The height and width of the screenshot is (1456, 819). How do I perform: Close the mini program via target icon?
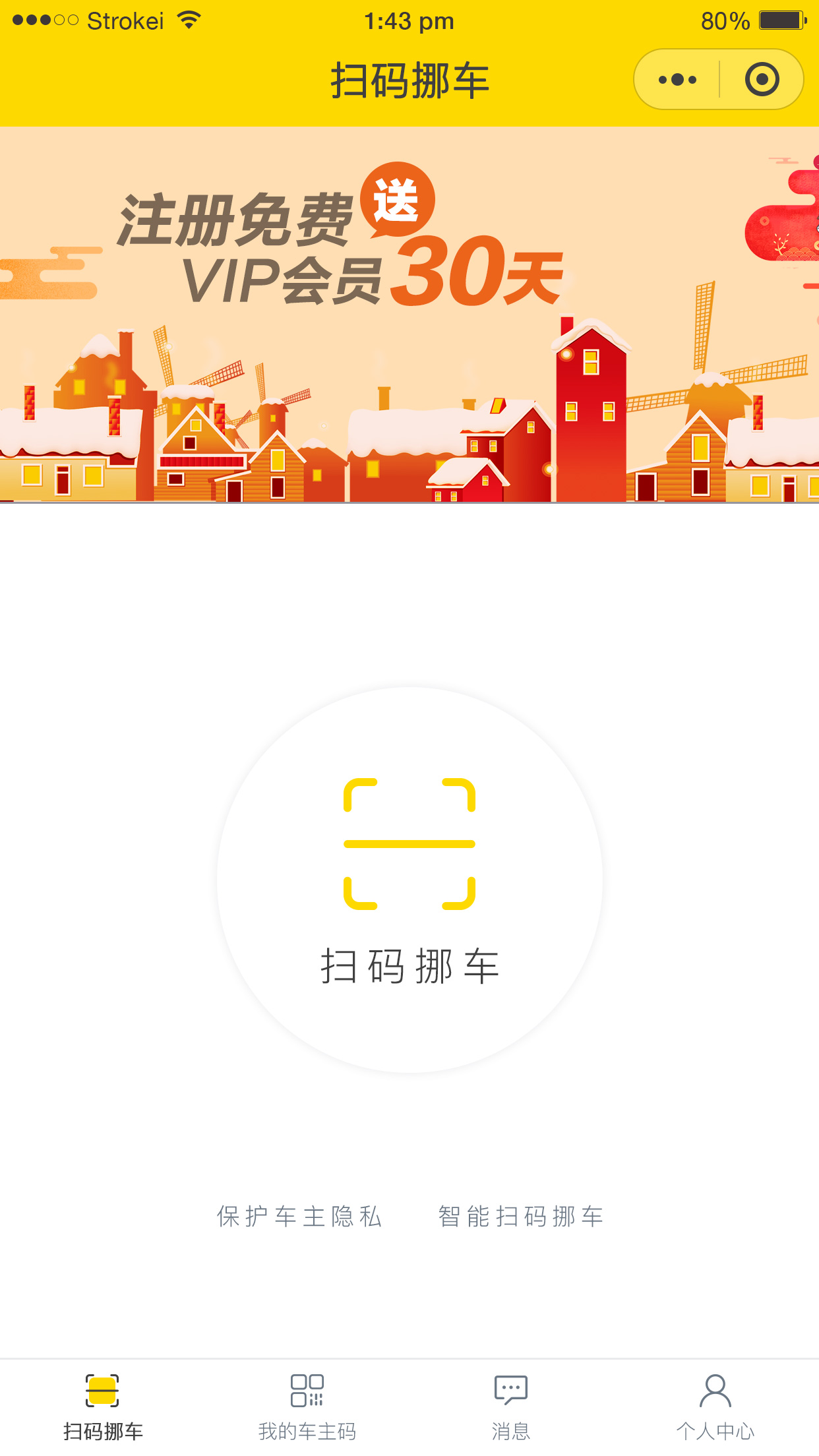(x=762, y=80)
